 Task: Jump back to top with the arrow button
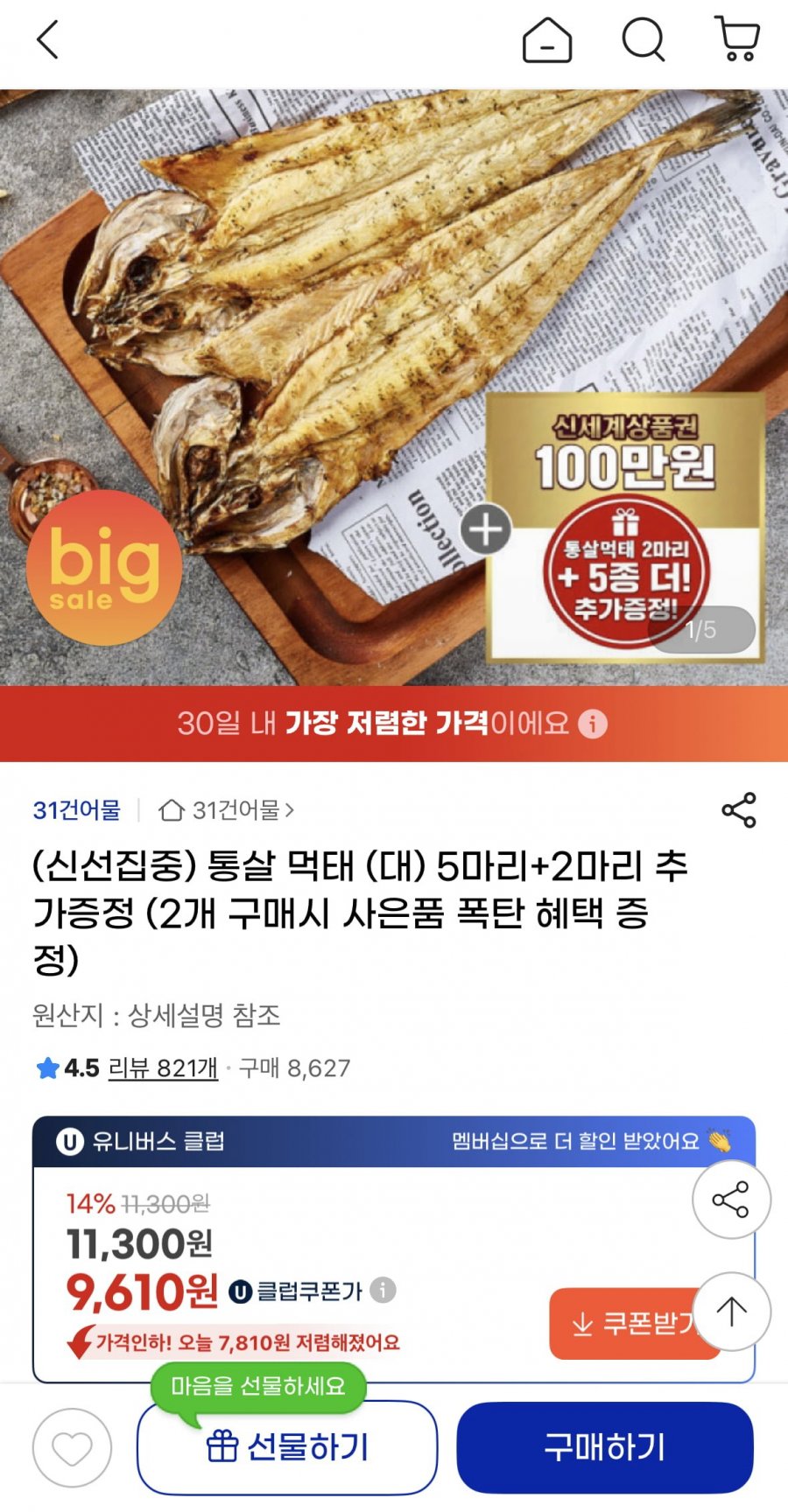731,1312
